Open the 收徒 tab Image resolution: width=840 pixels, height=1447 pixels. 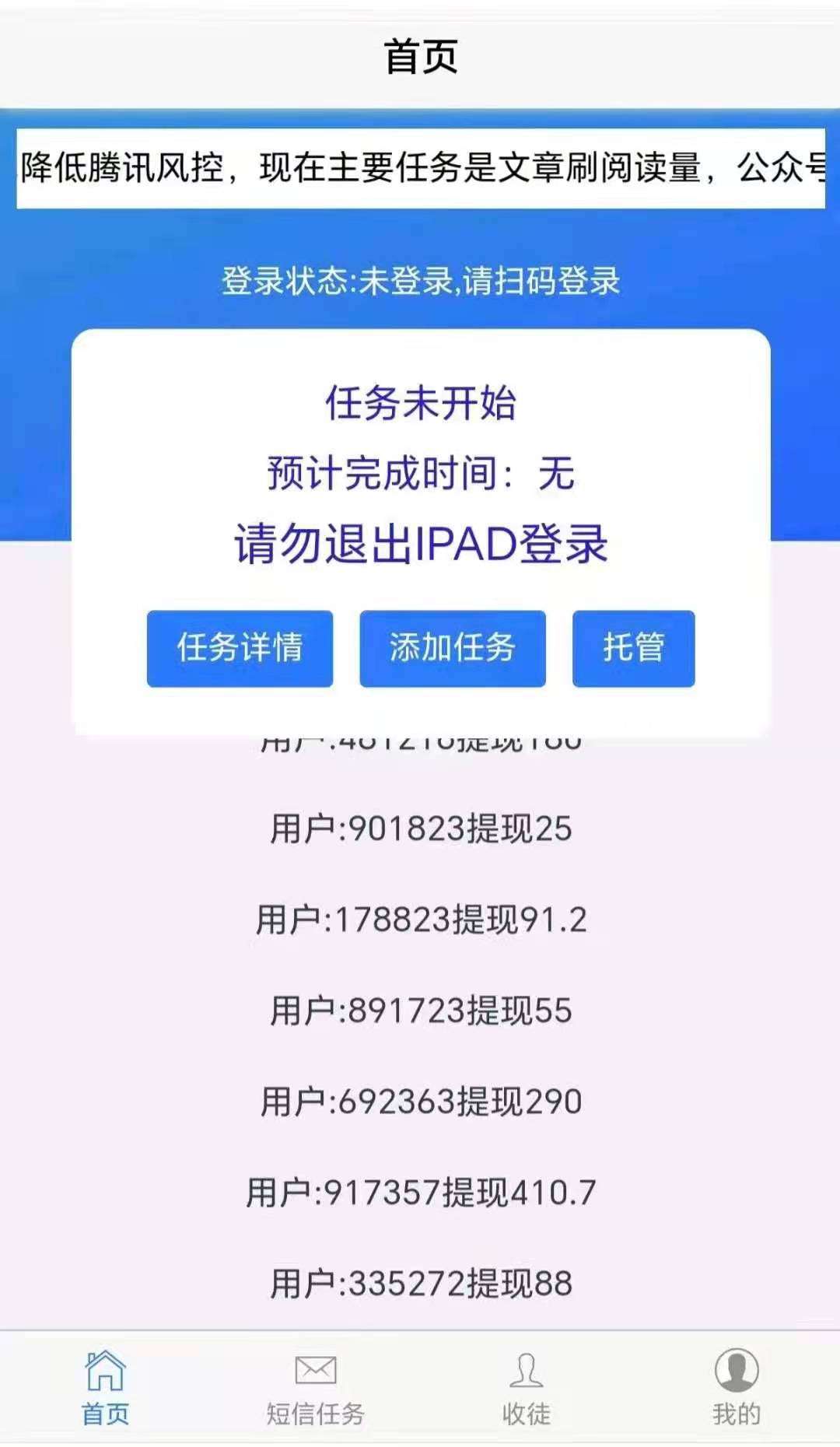526,1389
